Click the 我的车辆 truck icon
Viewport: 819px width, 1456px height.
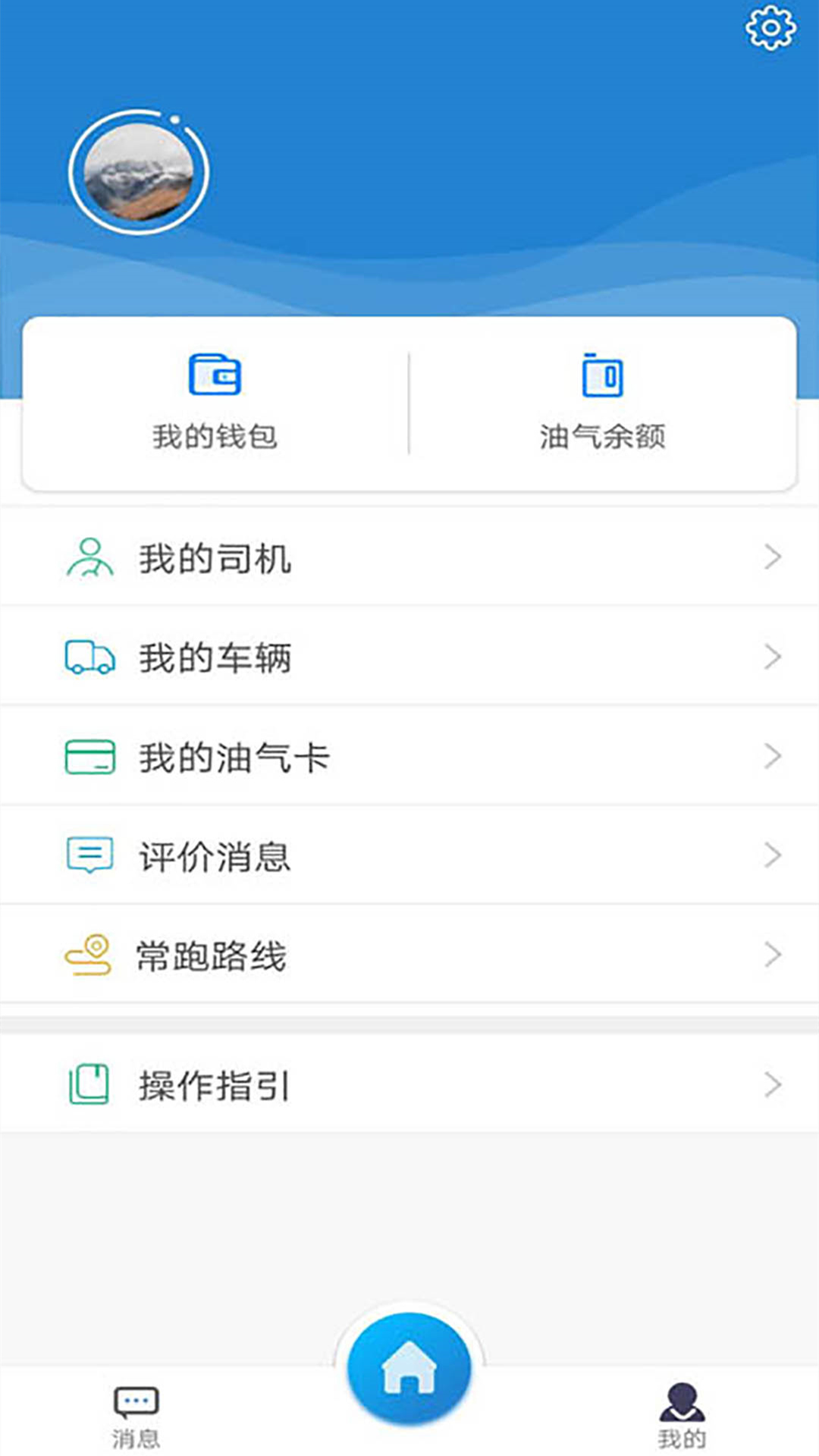click(89, 657)
